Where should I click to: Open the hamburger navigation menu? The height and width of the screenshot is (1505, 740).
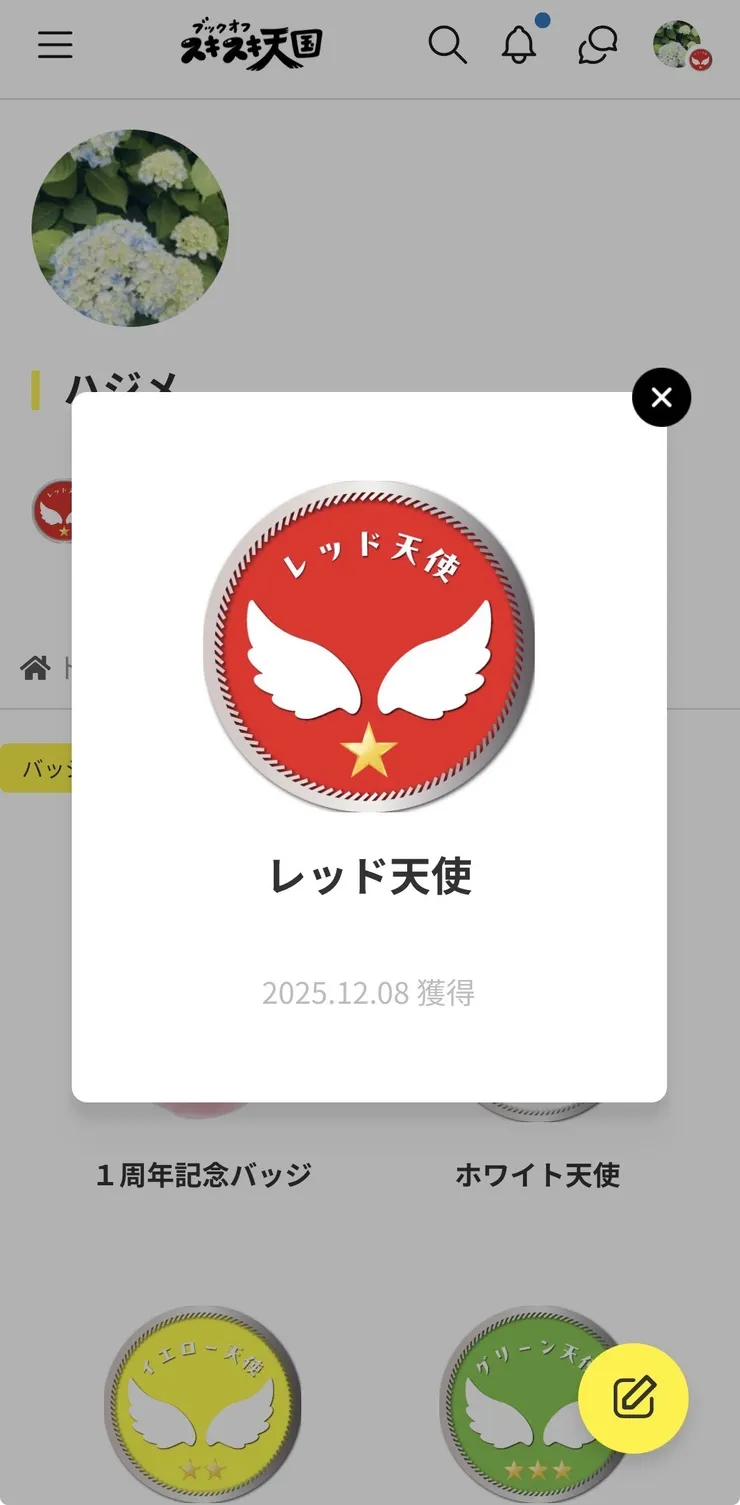tap(55, 45)
